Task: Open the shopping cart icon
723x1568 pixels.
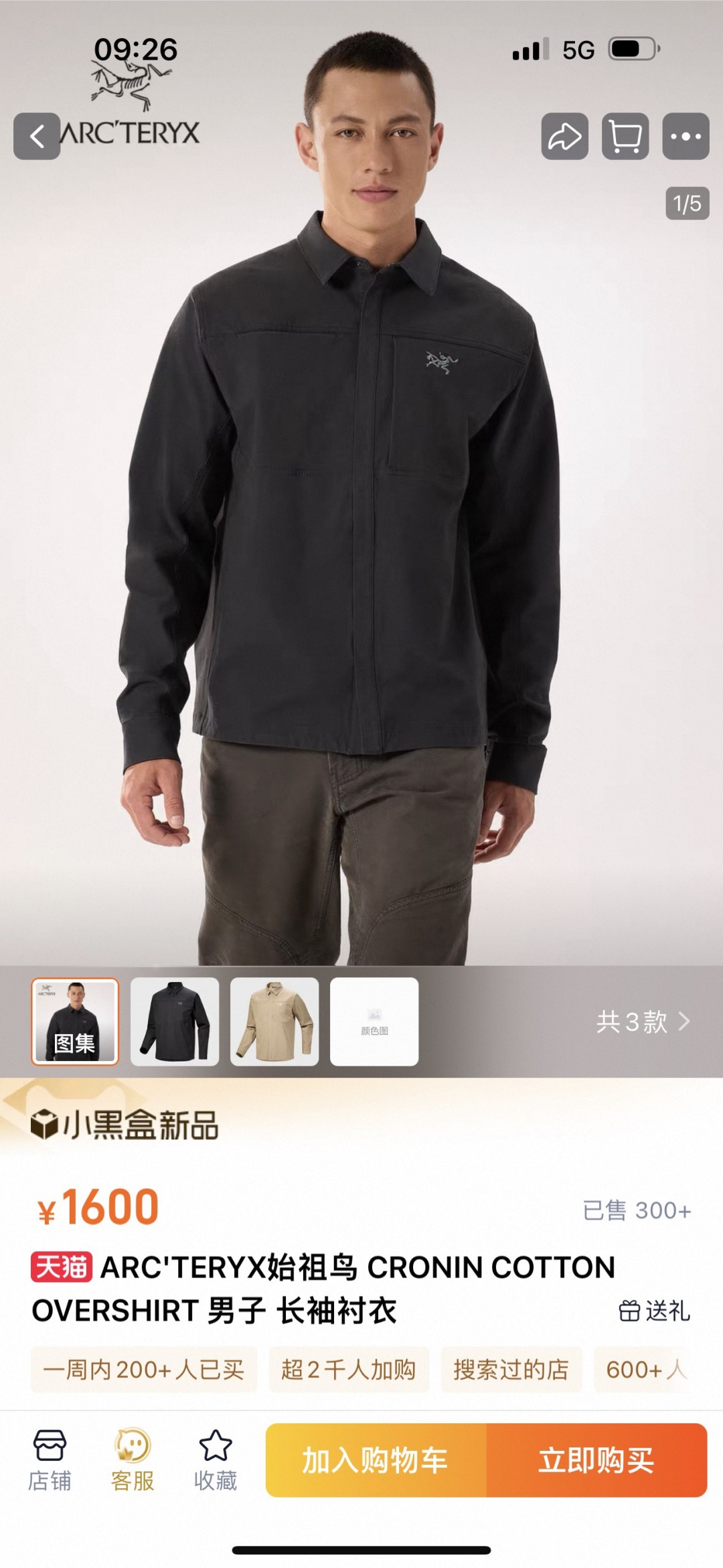Action: [625, 136]
